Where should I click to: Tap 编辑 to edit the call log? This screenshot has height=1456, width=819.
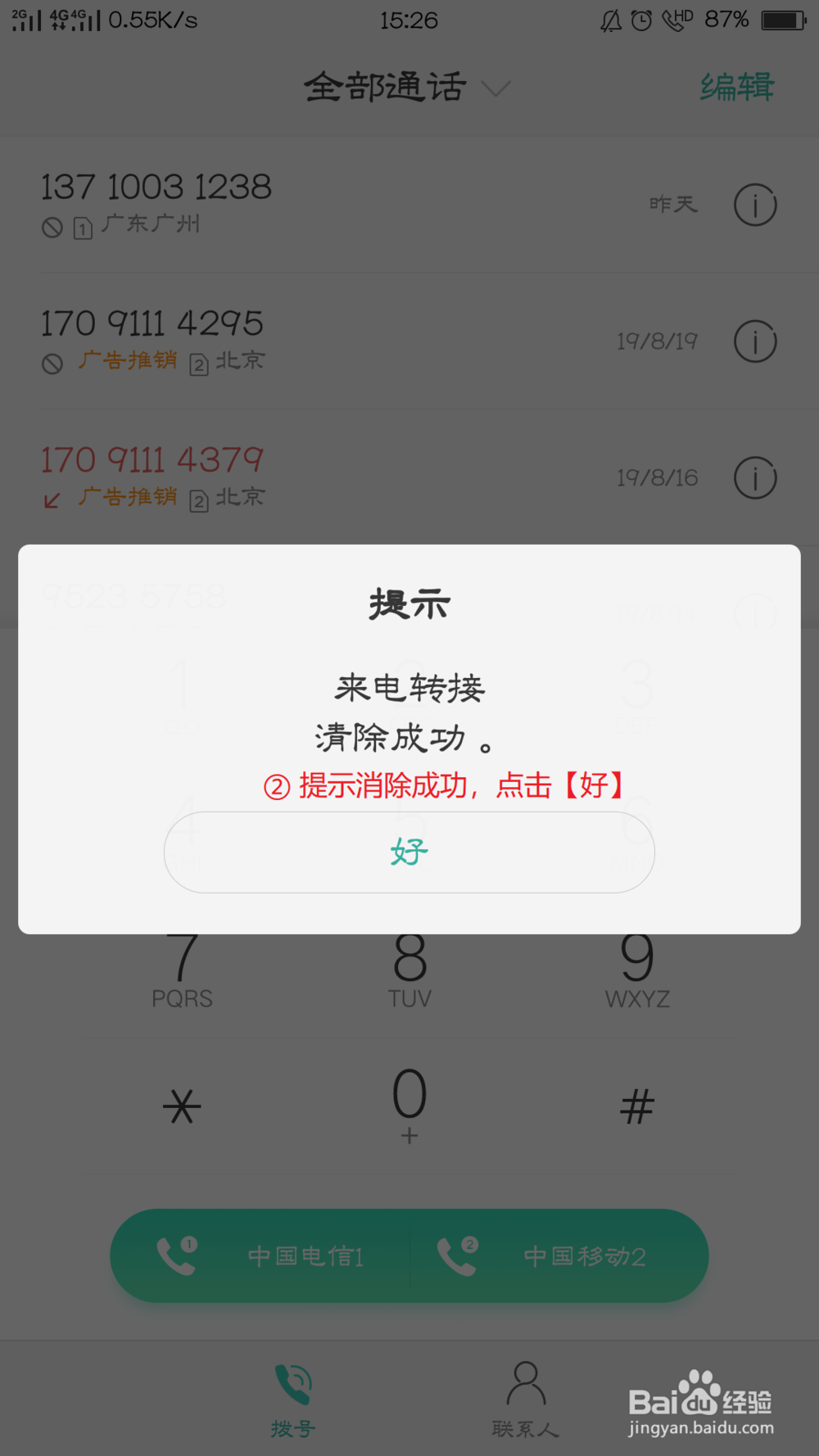click(x=735, y=85)
